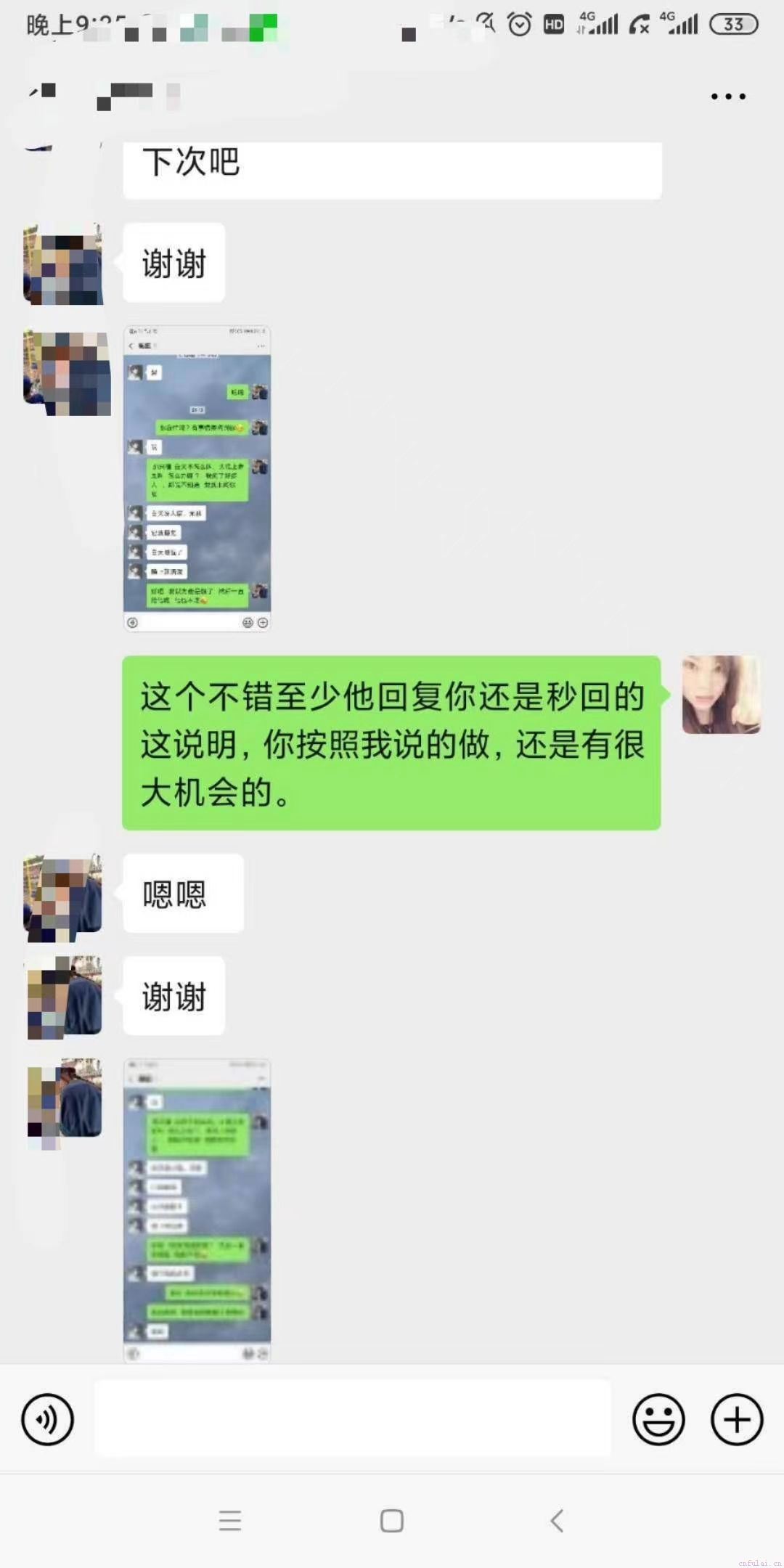Viewport: 784px width, 1568px height.
Task: Switch to voice message input
Action: (47, 1419)
